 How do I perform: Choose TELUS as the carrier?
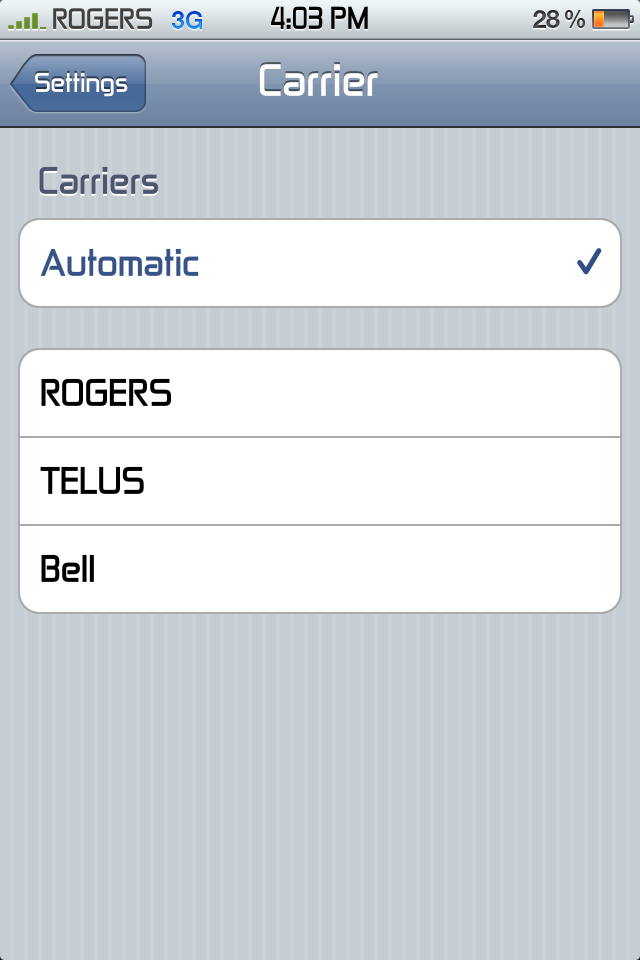click(x=320, y=481)
